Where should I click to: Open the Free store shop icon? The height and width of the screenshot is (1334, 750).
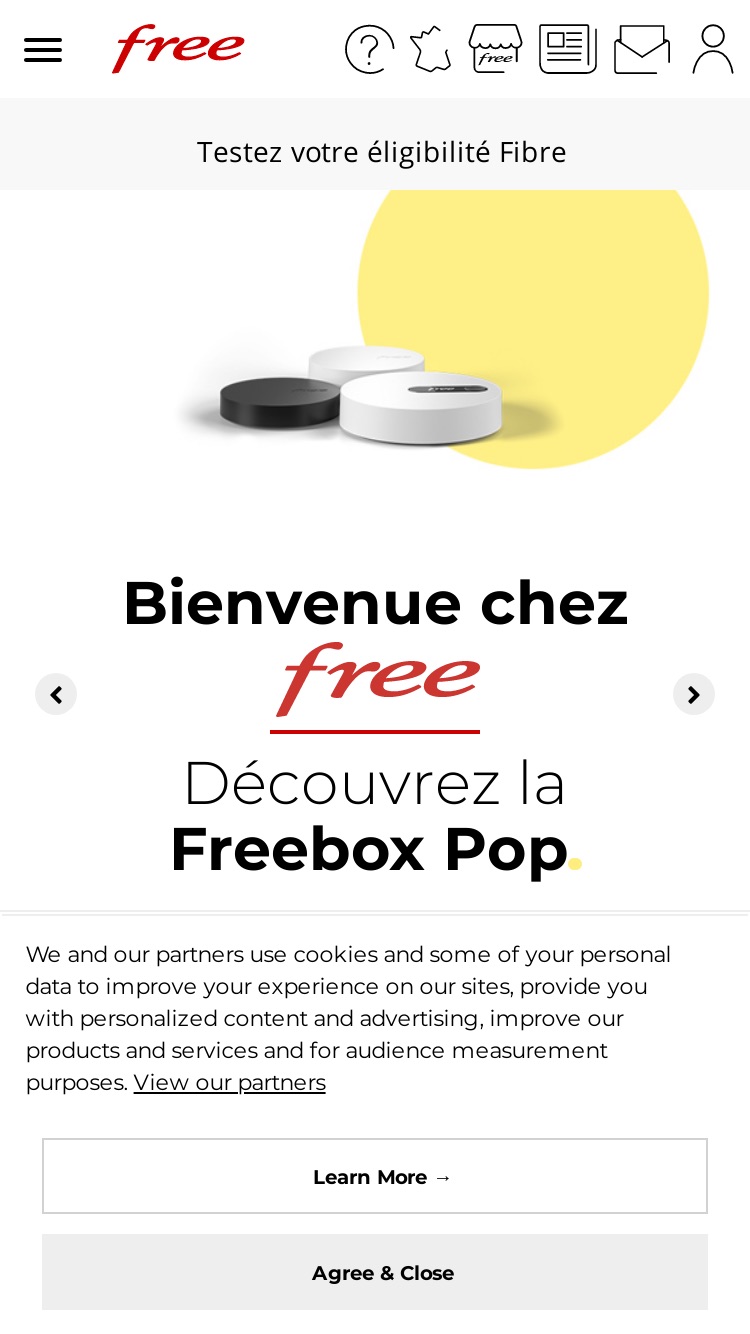495,49
